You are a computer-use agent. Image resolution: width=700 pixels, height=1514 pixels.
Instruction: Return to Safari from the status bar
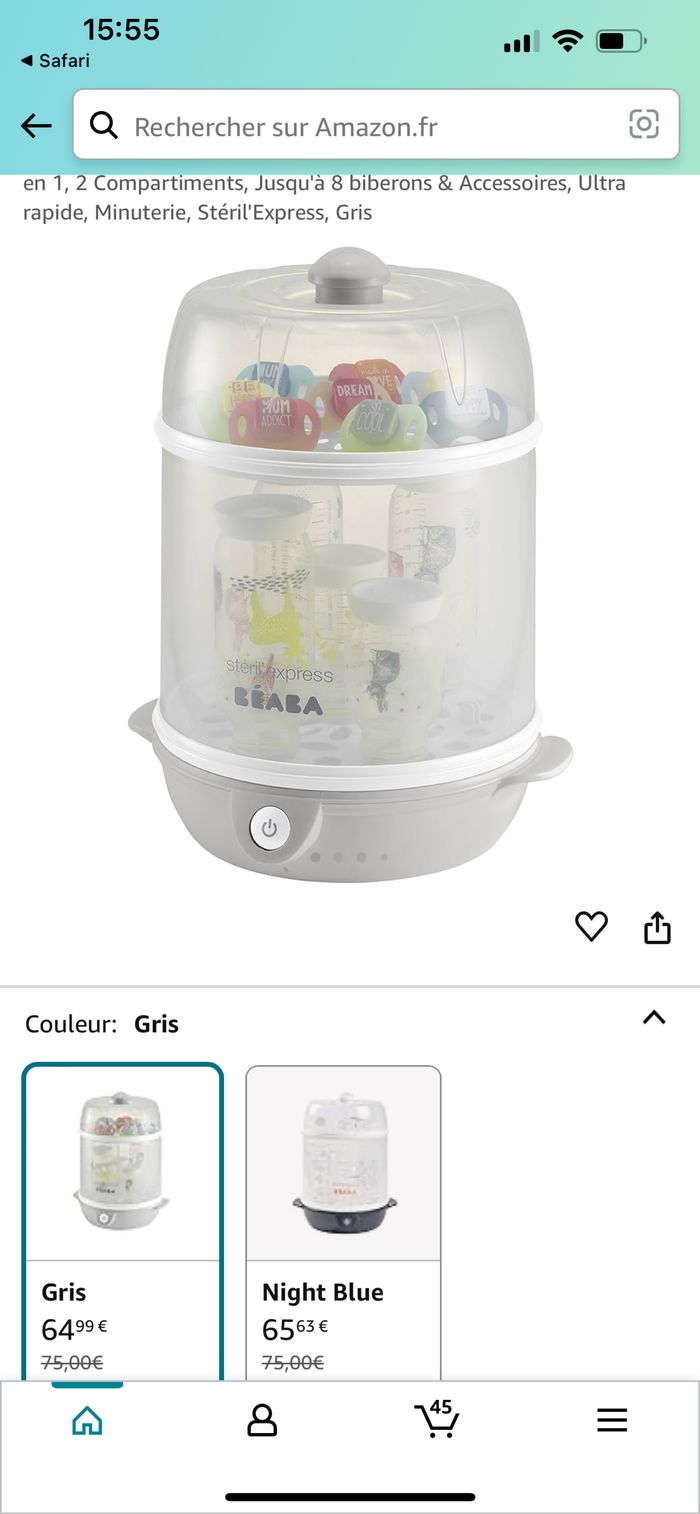pyautogui.click(x=56, y=61)
